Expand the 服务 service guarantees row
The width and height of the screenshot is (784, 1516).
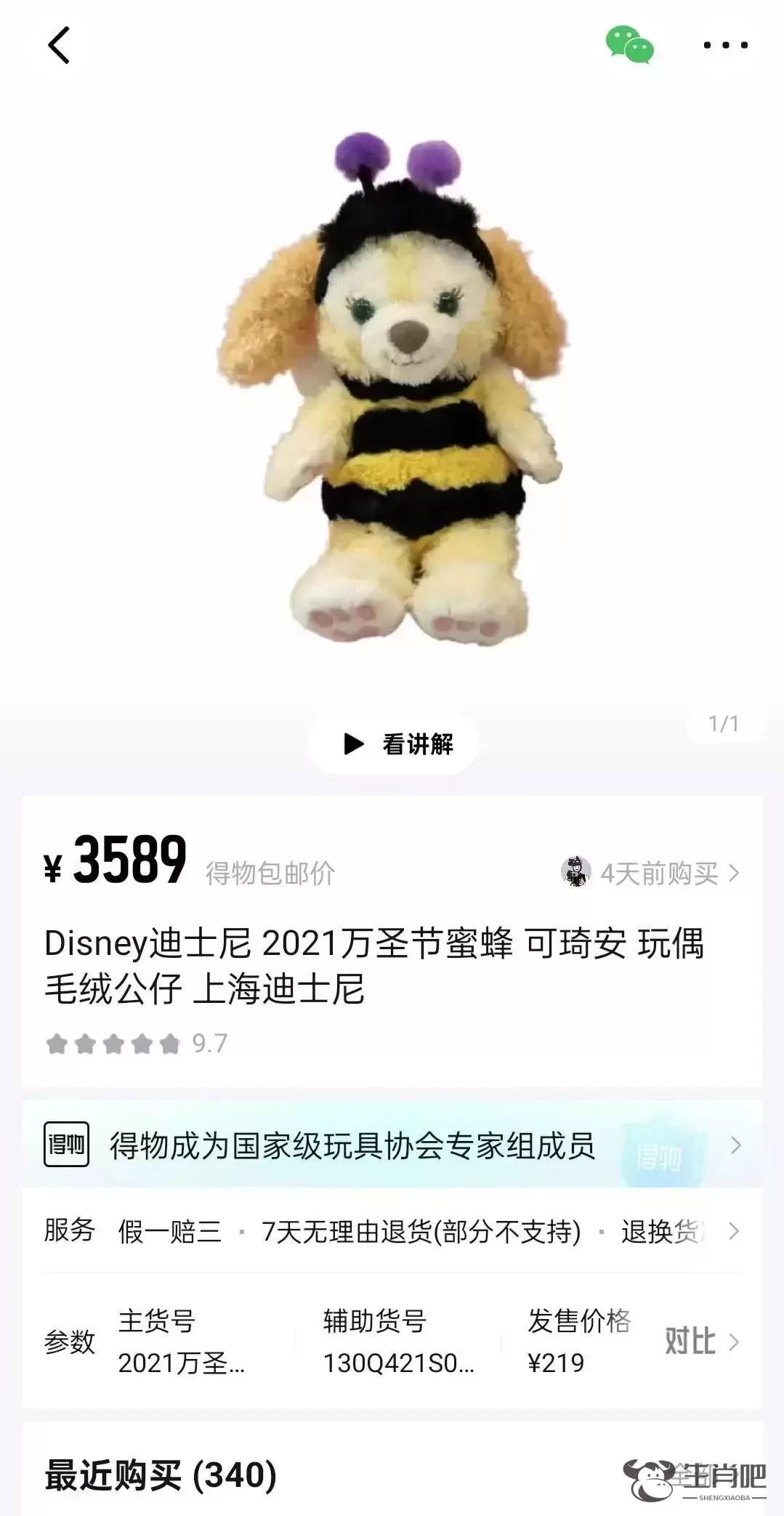pyautogui.click(x=392, y=1231)
